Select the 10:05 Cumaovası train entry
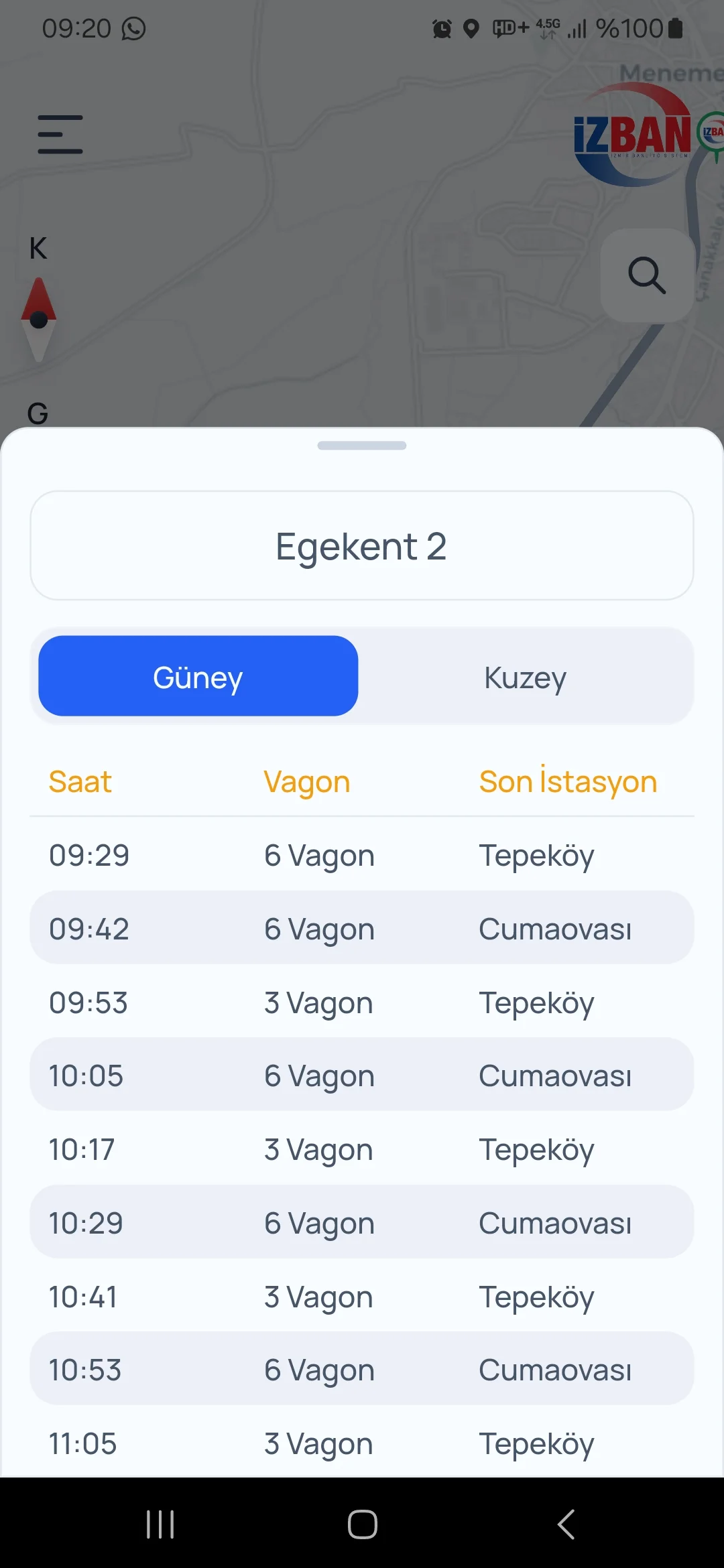 362,1075
